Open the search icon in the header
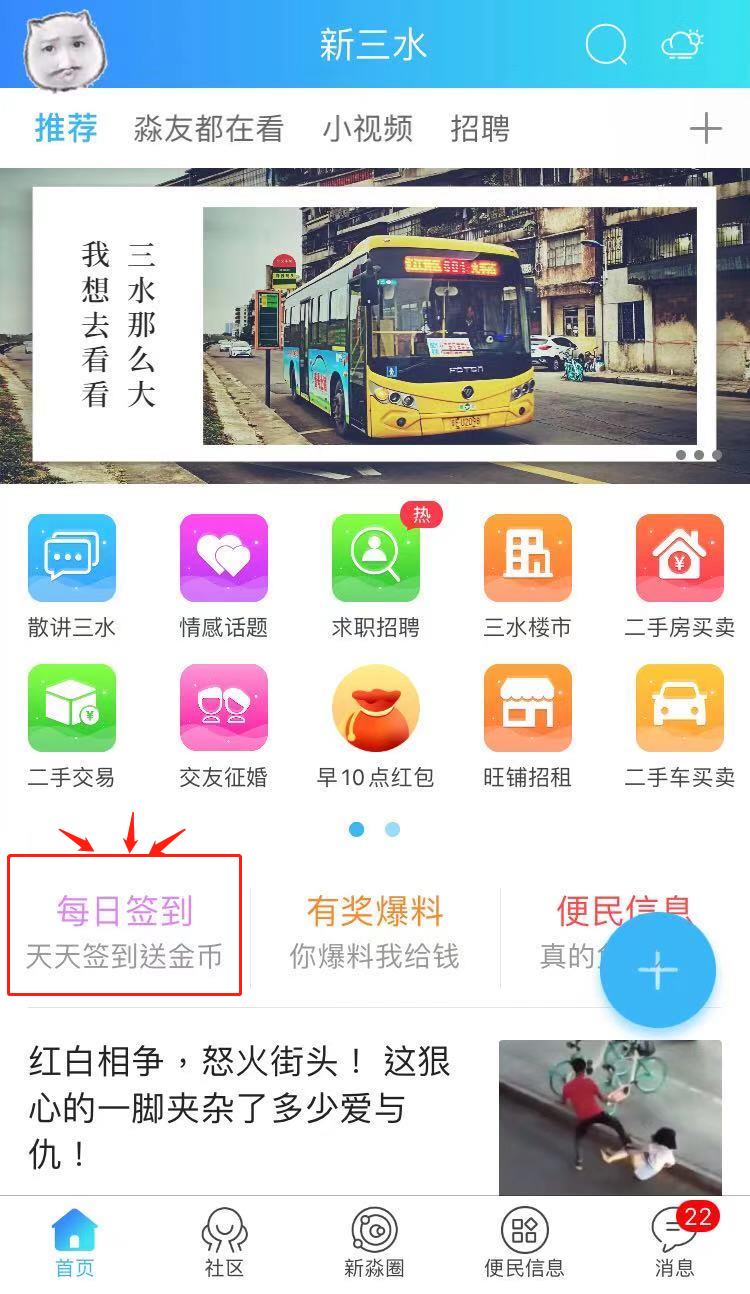This screenshot has height=1294, width=750. [605, 44]
